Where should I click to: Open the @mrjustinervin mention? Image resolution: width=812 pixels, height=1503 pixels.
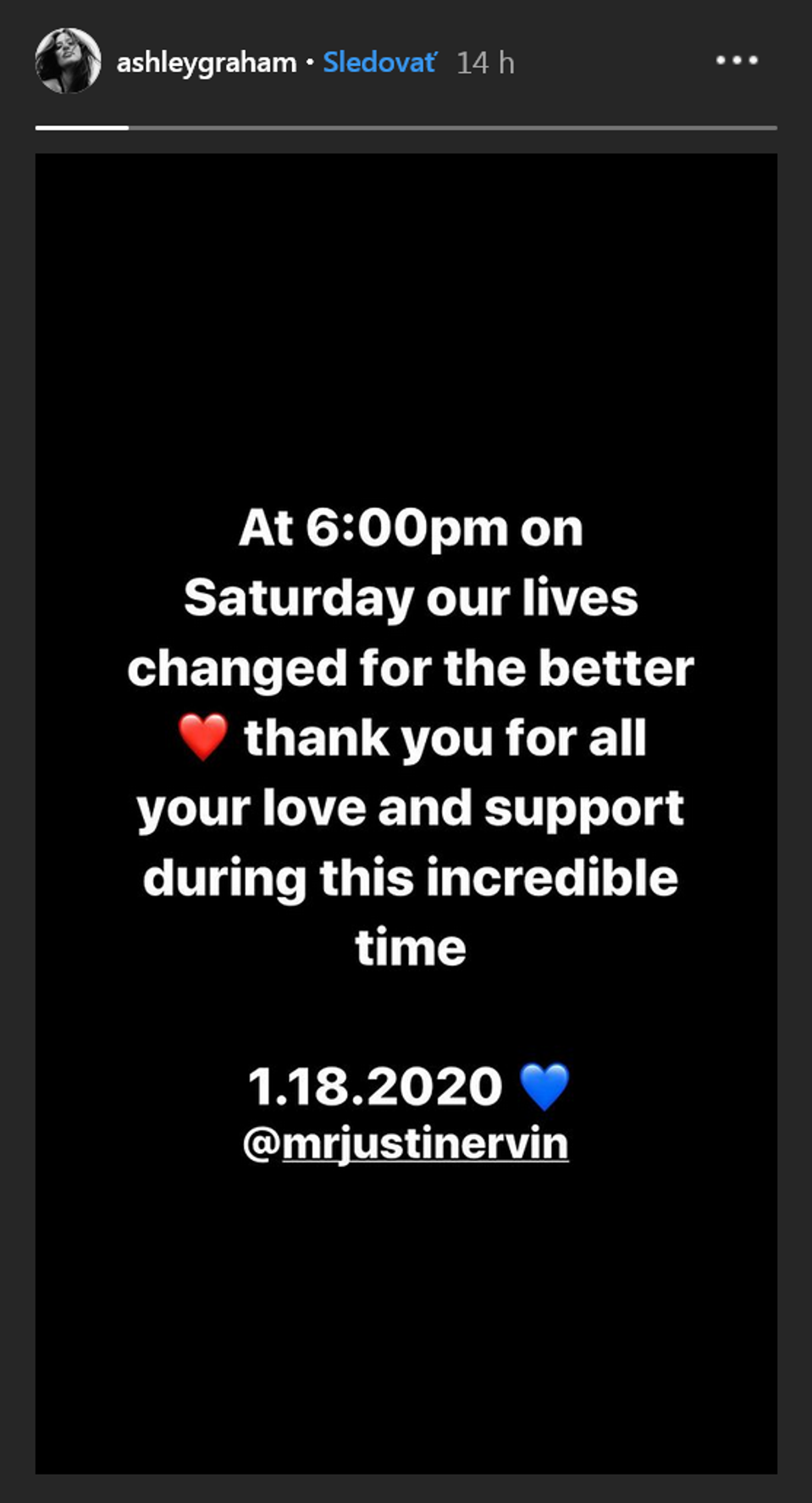pos(406,1144)
